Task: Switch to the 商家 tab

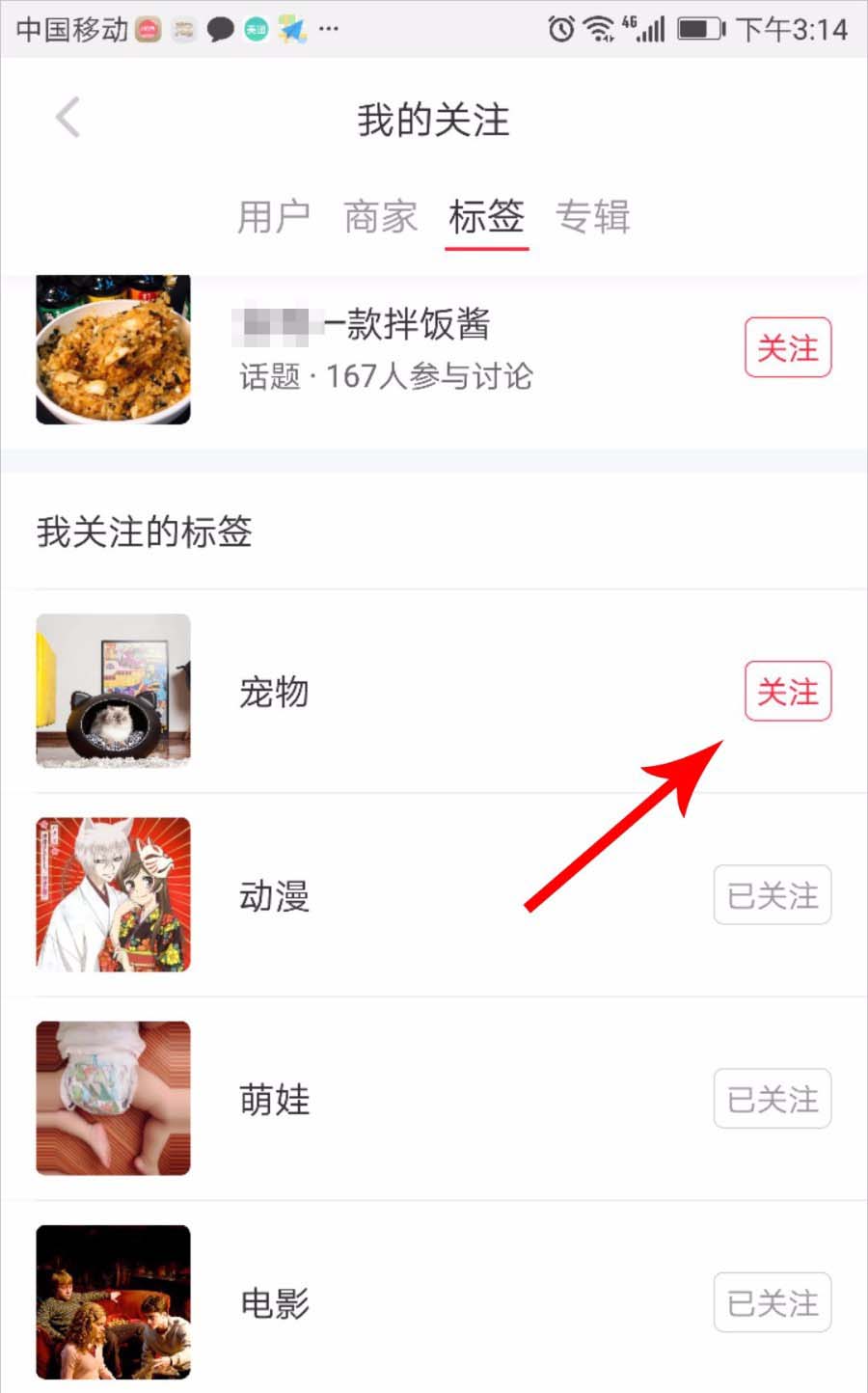Action: pos(380,216)
